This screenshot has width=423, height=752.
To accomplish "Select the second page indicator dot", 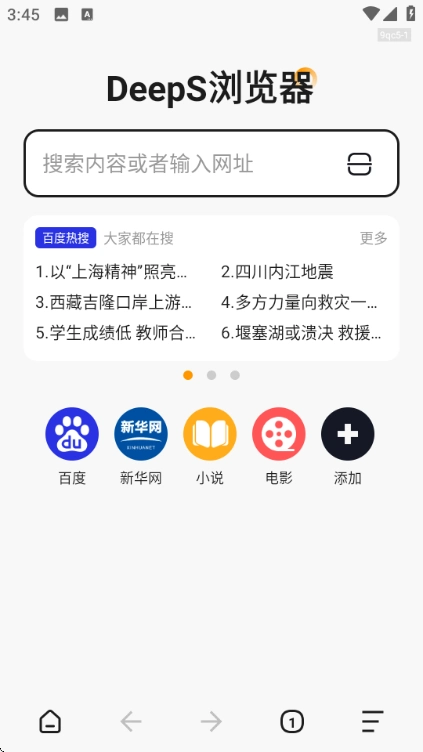I will pos(212,375).
